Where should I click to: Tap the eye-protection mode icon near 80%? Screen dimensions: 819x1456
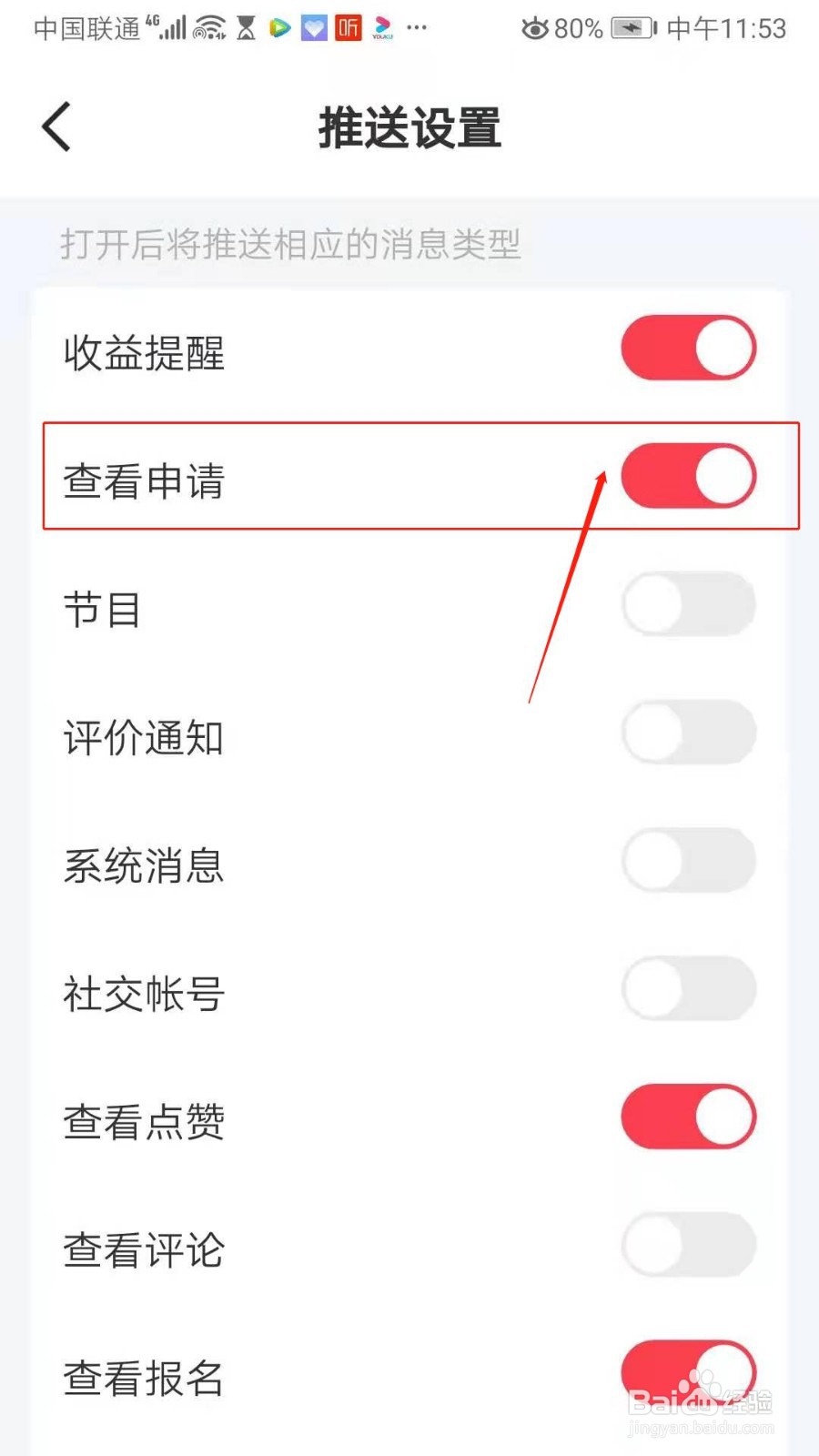(x=537, y=27)
